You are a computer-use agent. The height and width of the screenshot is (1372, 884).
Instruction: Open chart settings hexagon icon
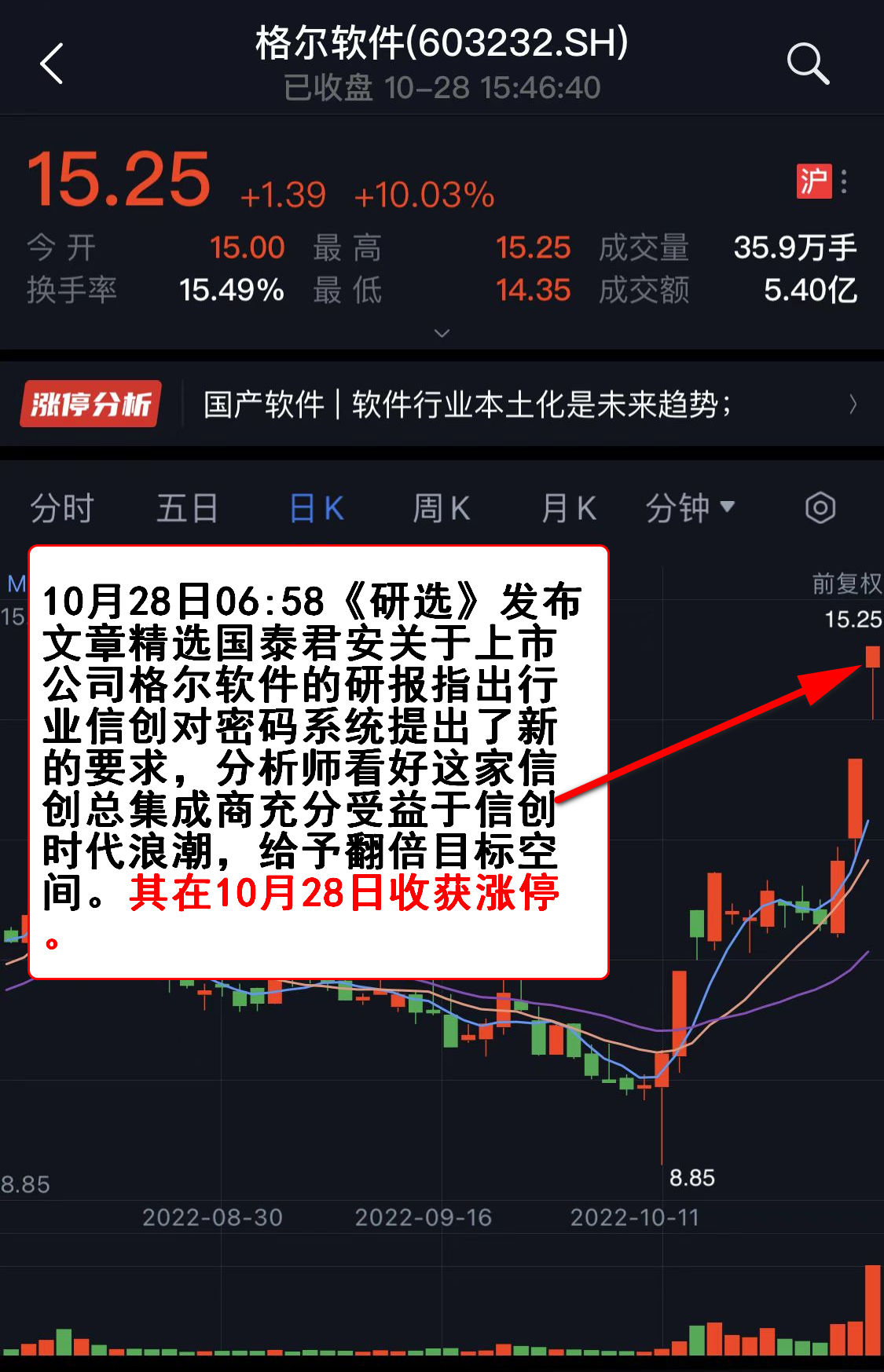pyautogui.click(x=820, y=508)
